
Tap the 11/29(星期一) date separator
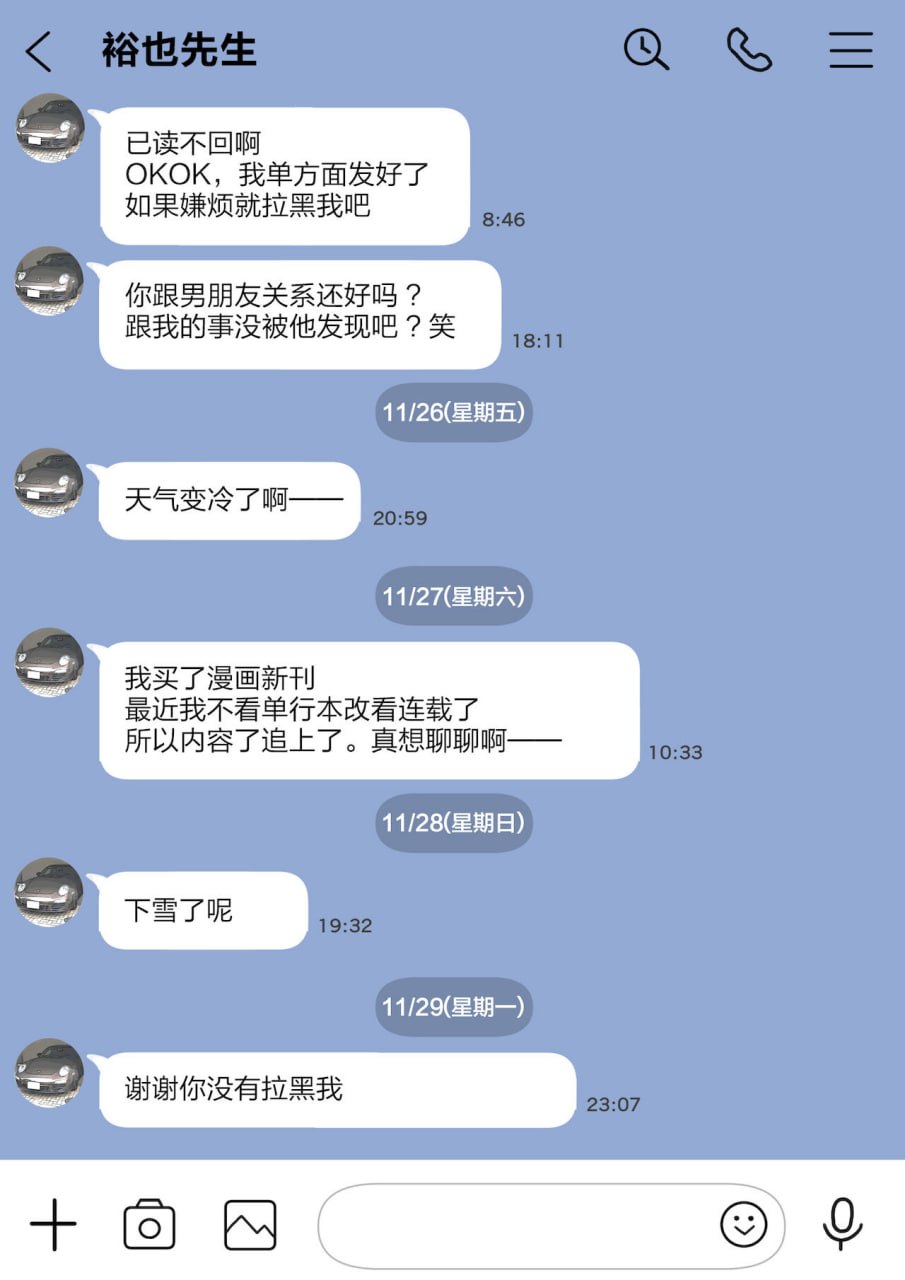[453, 1007]
